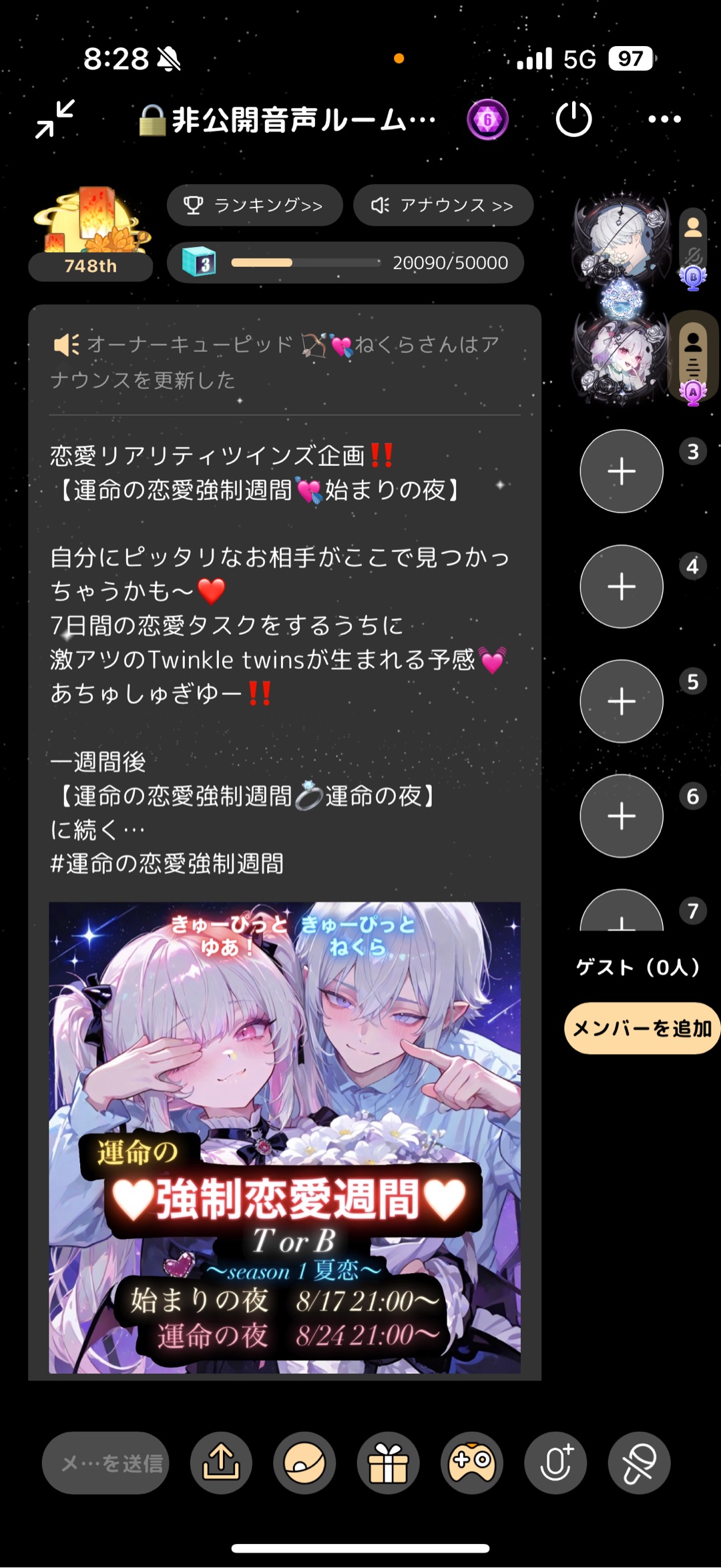721x1568 pixels.
Task: Minimize the voice room window
Action: point(55,119)
